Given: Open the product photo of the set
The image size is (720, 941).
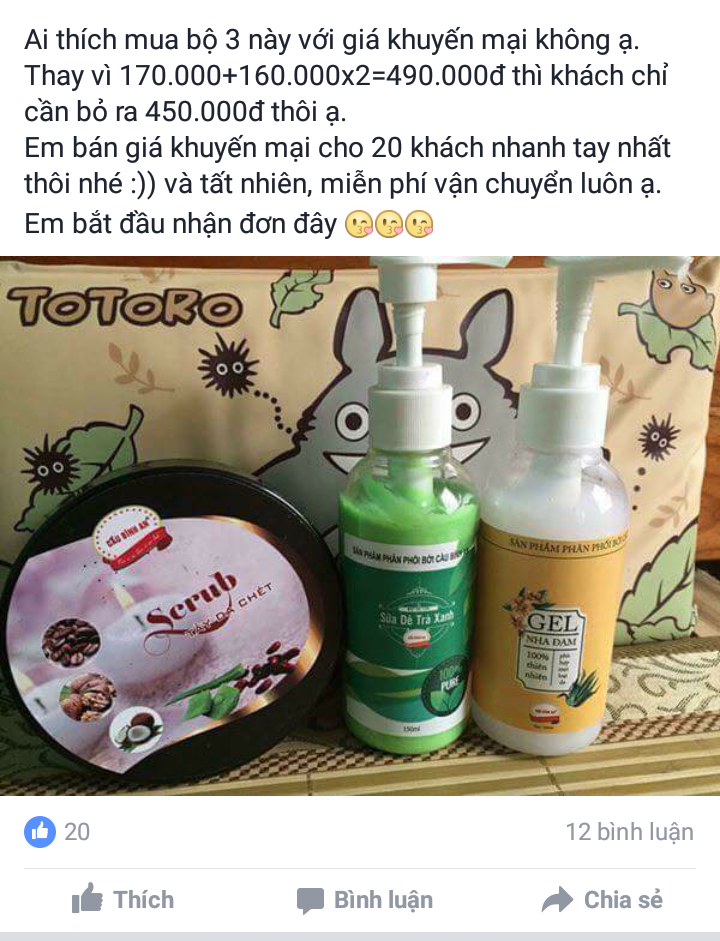Looking at the screenshot, I should click(360, 525).
